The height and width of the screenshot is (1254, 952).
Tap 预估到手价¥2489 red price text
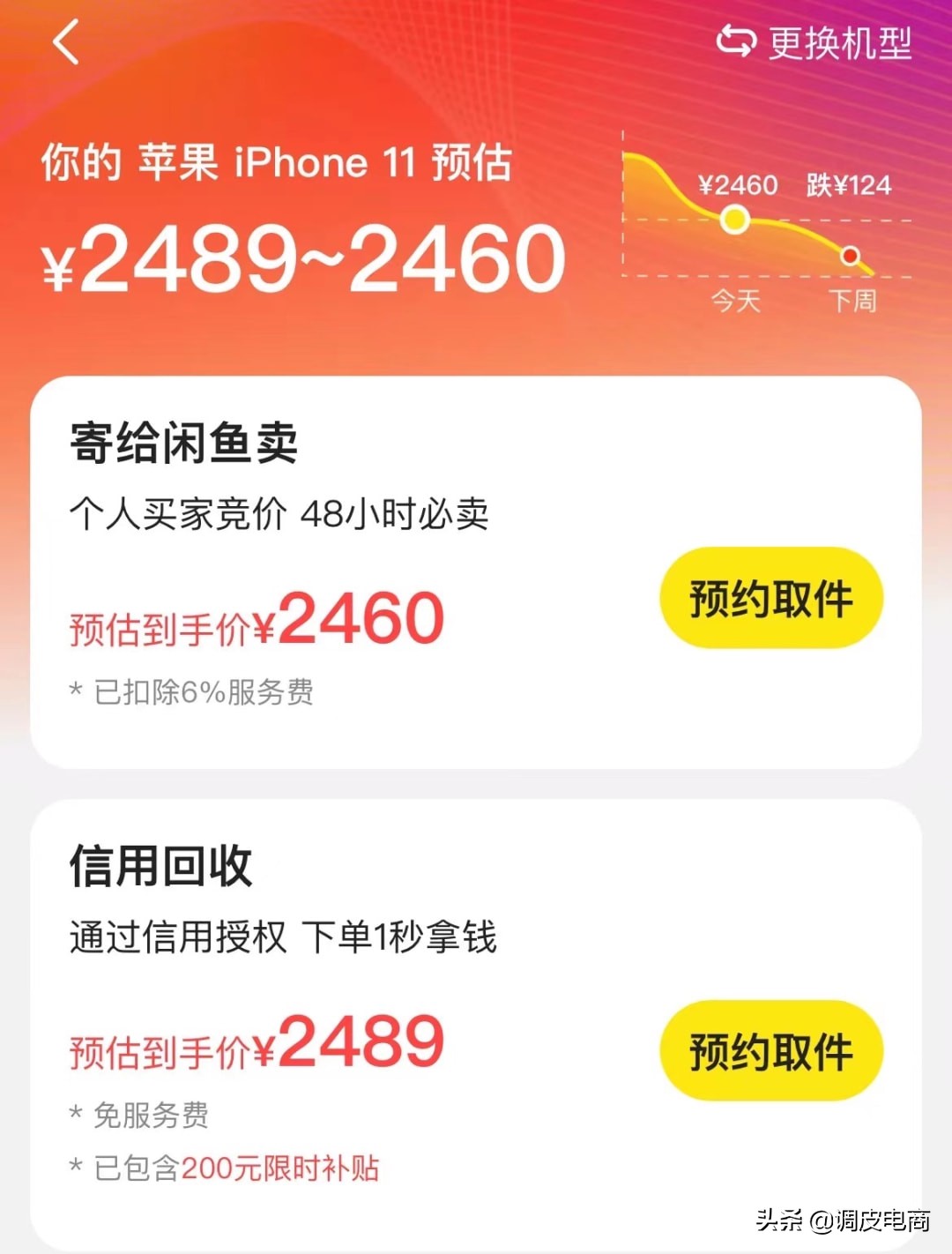(x=256, y=1045)
